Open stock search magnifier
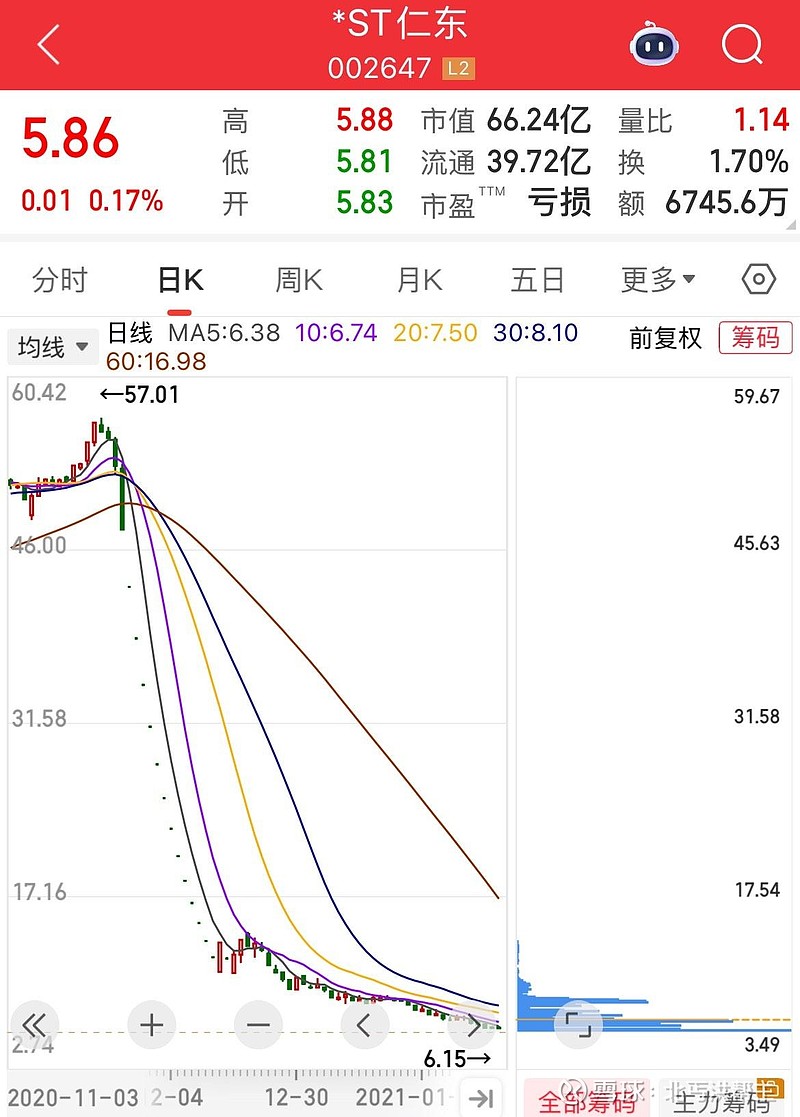Screen dimensions: 800x1117 coord(743,44)
